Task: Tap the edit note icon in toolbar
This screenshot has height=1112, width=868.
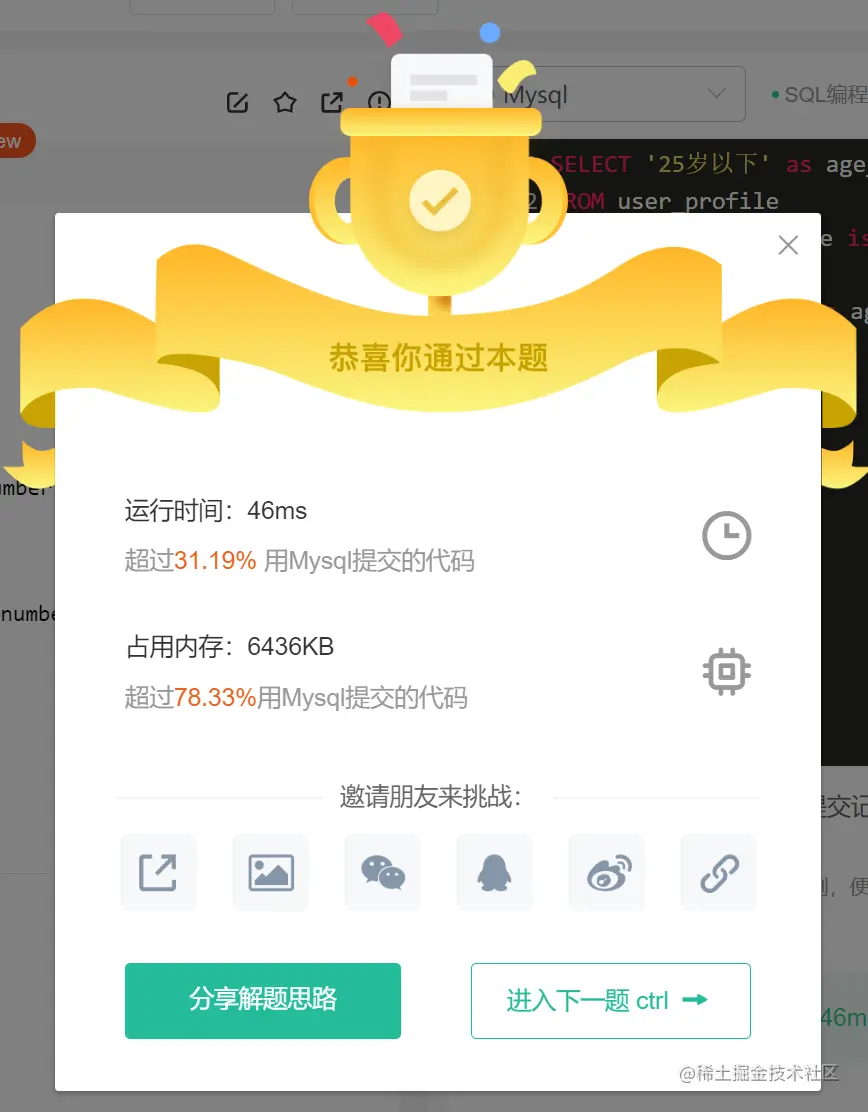Action: pos(237,102)
